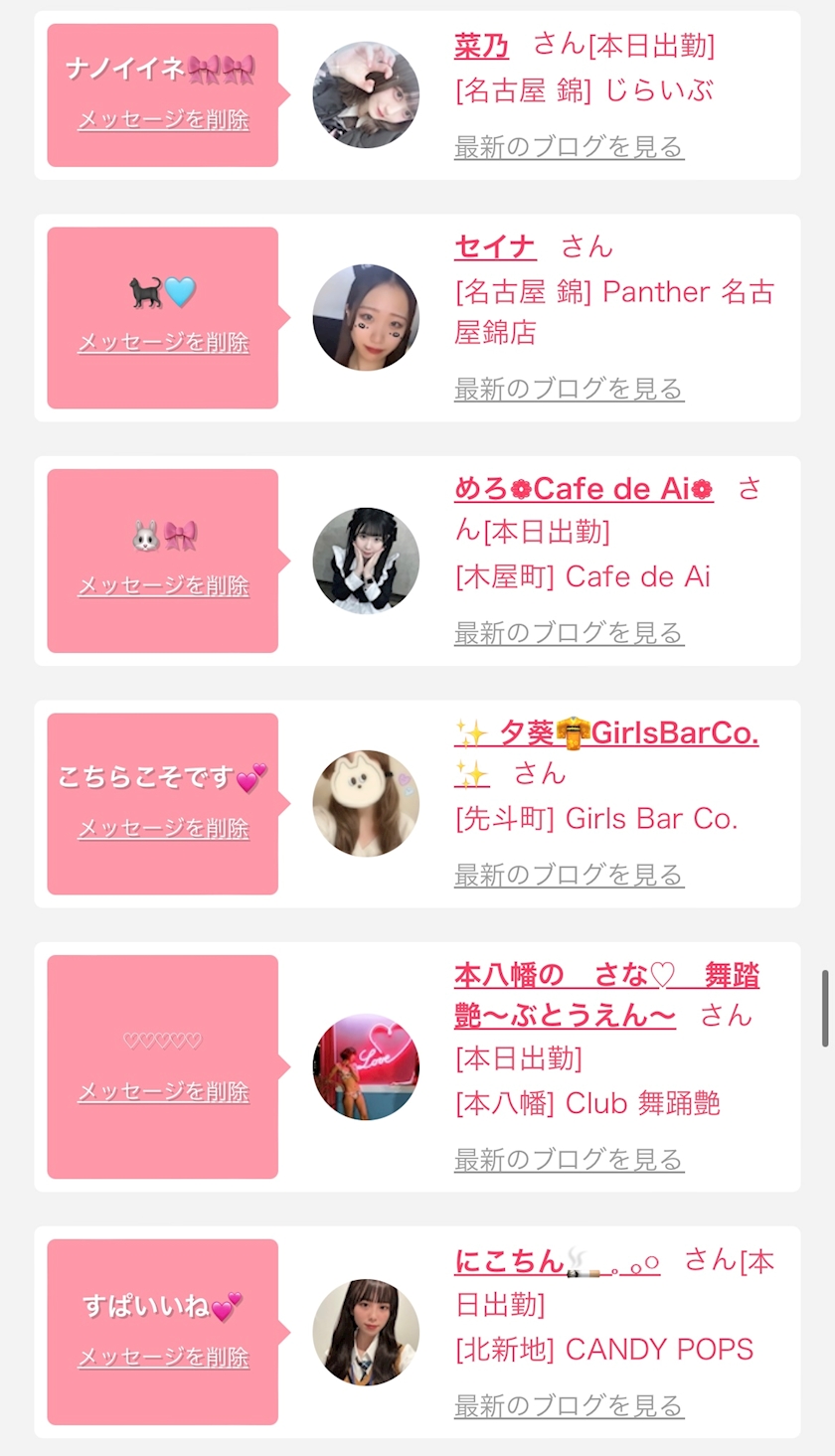
Task: Delete the hearts message to さな
Action: point(163,1091)
